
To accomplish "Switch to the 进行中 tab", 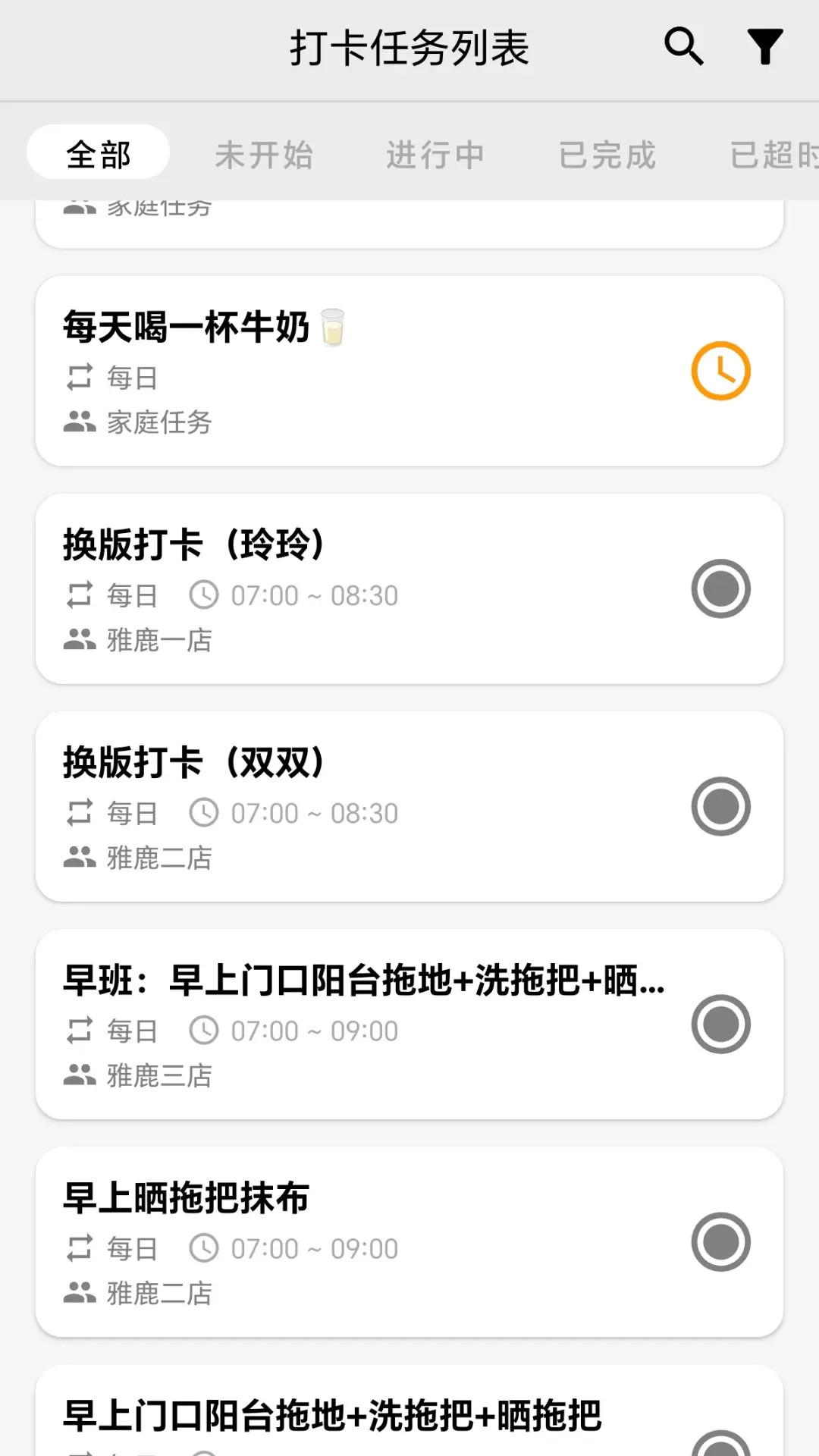I will pos(435,155).
